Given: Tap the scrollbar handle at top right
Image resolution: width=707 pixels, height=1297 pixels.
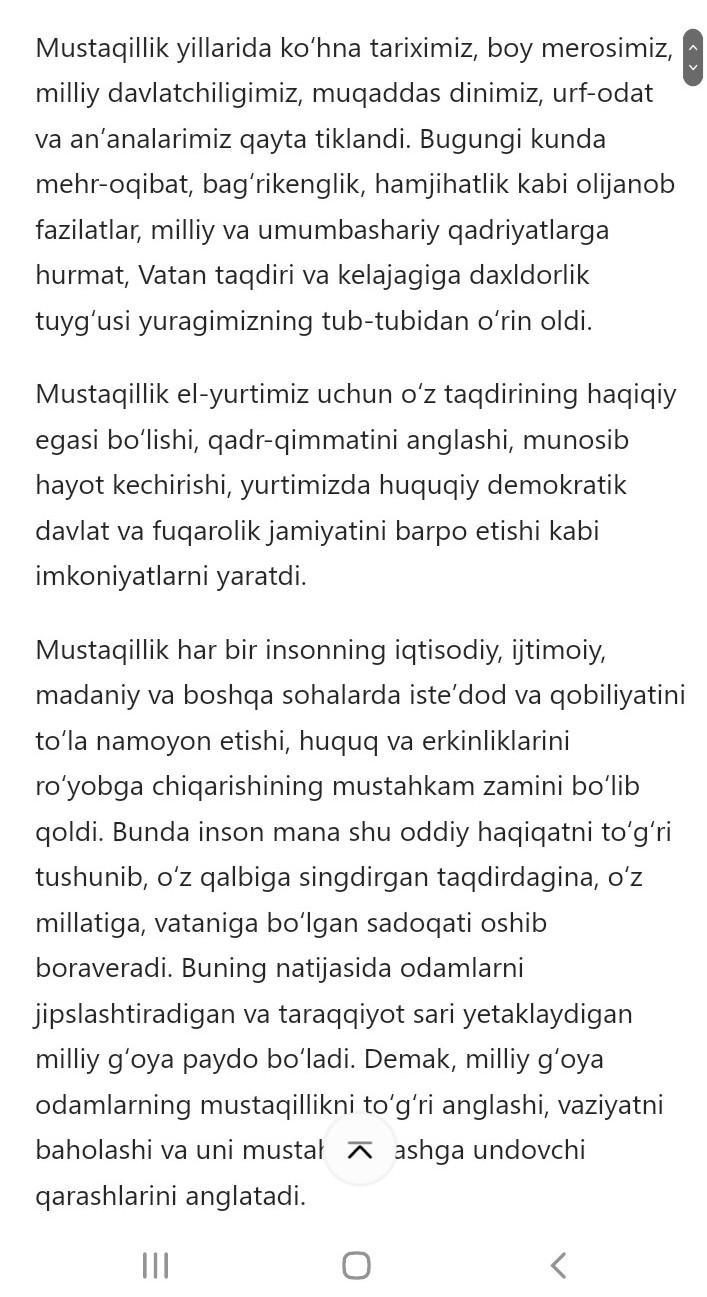Looking at the screenshot, I should [693, 57].
